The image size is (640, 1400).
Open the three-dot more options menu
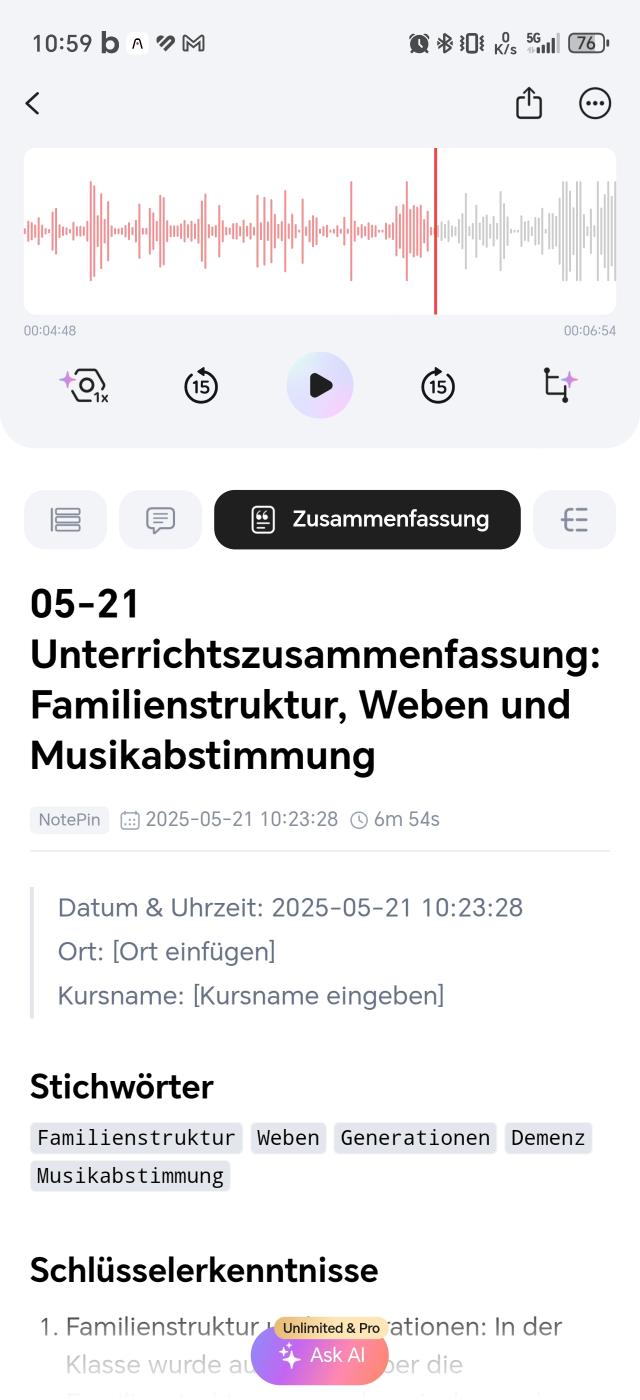coord(595,103)
